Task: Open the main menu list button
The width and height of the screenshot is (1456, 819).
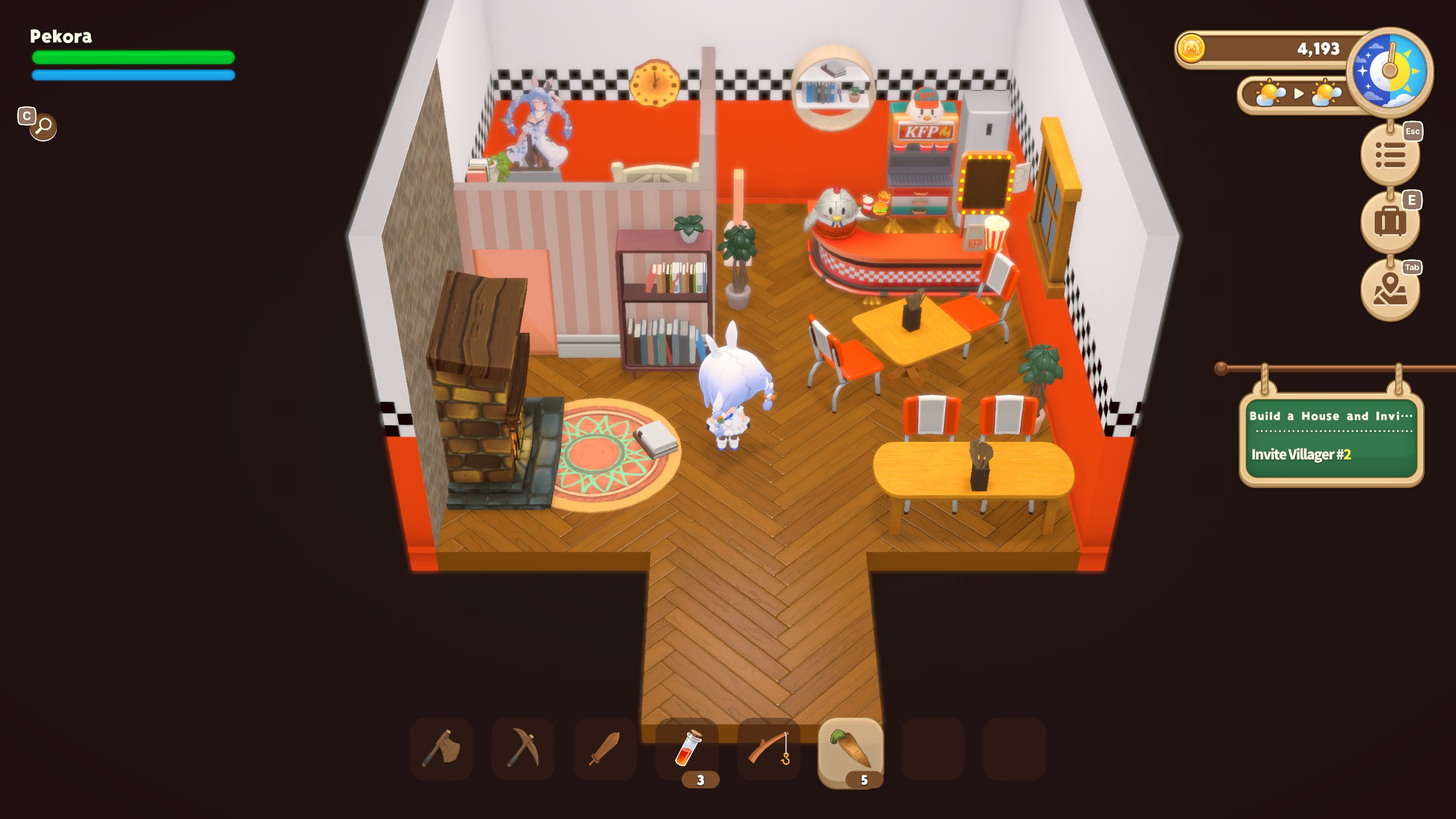Action: point(1389,155)
